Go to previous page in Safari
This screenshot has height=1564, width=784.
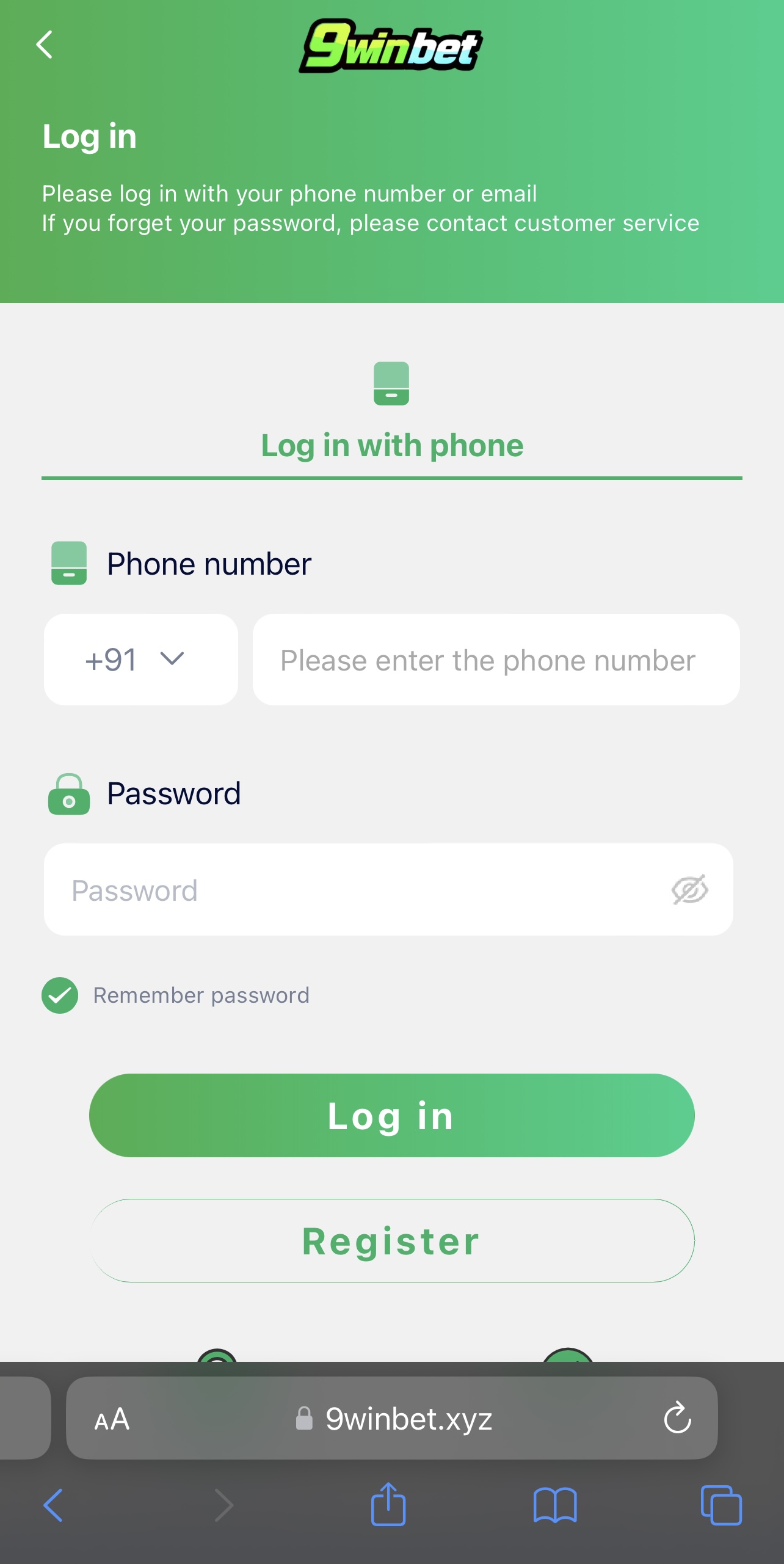coord(53,1505)
